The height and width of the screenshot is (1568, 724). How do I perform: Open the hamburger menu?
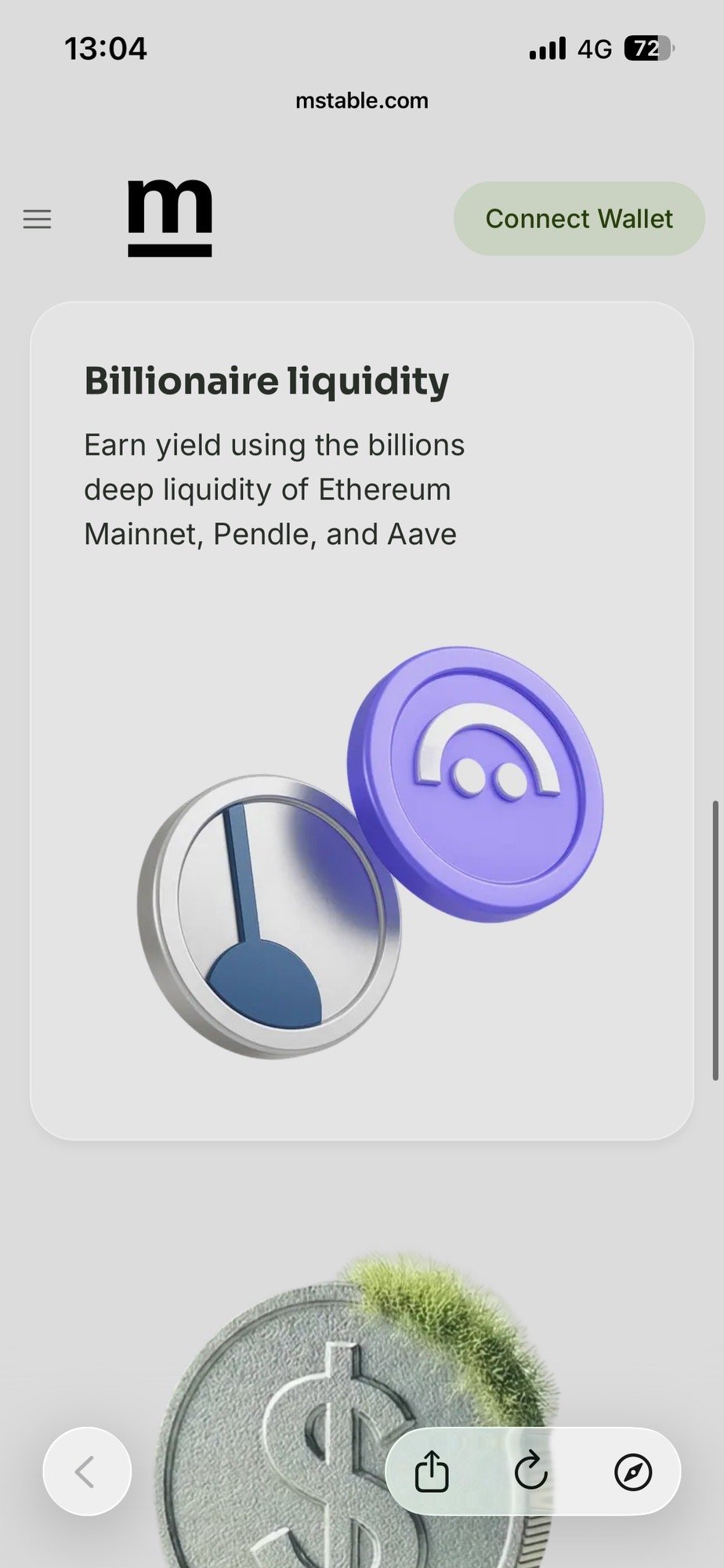click(x=37, y=219)
